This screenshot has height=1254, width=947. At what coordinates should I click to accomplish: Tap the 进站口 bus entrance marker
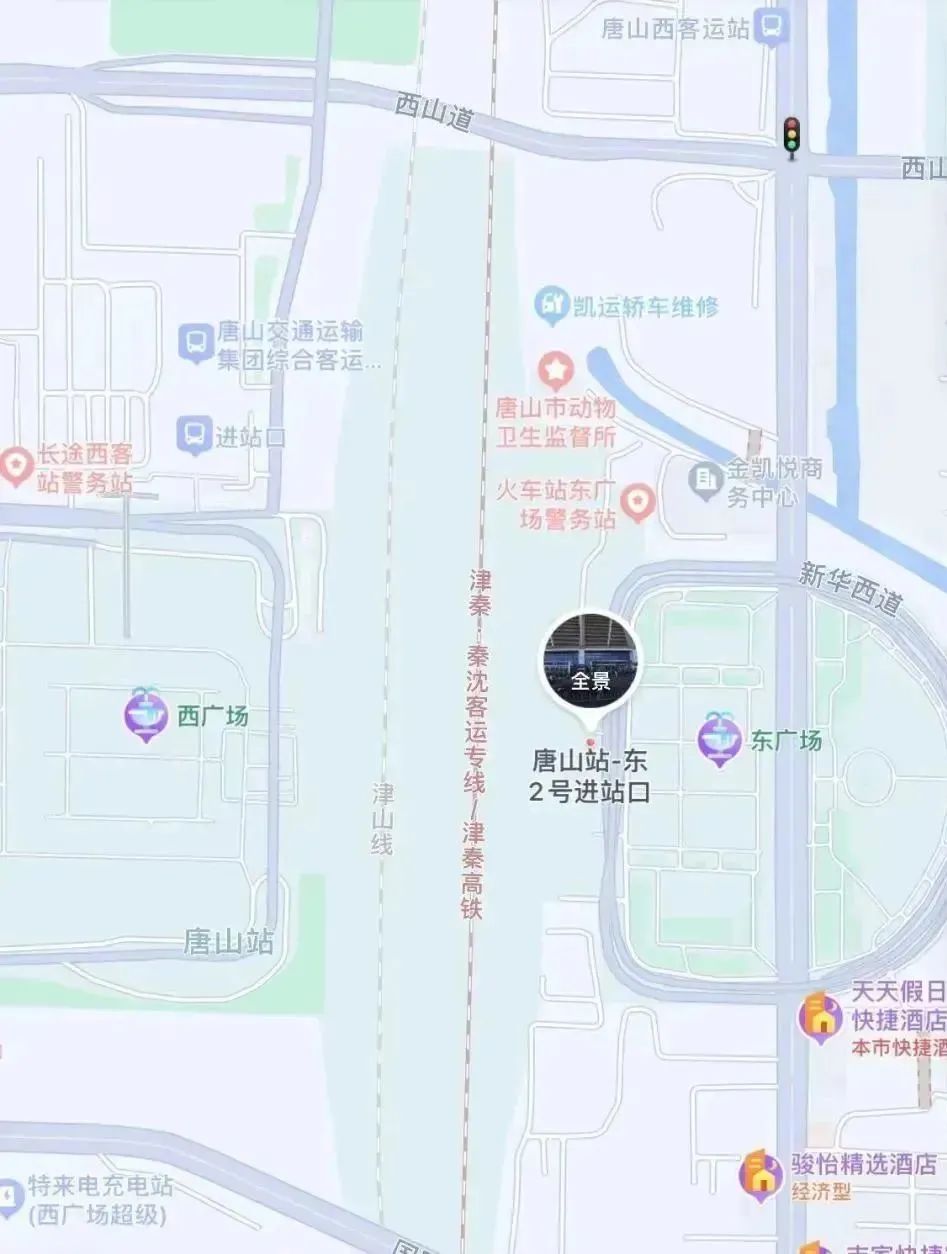(194, 436)
